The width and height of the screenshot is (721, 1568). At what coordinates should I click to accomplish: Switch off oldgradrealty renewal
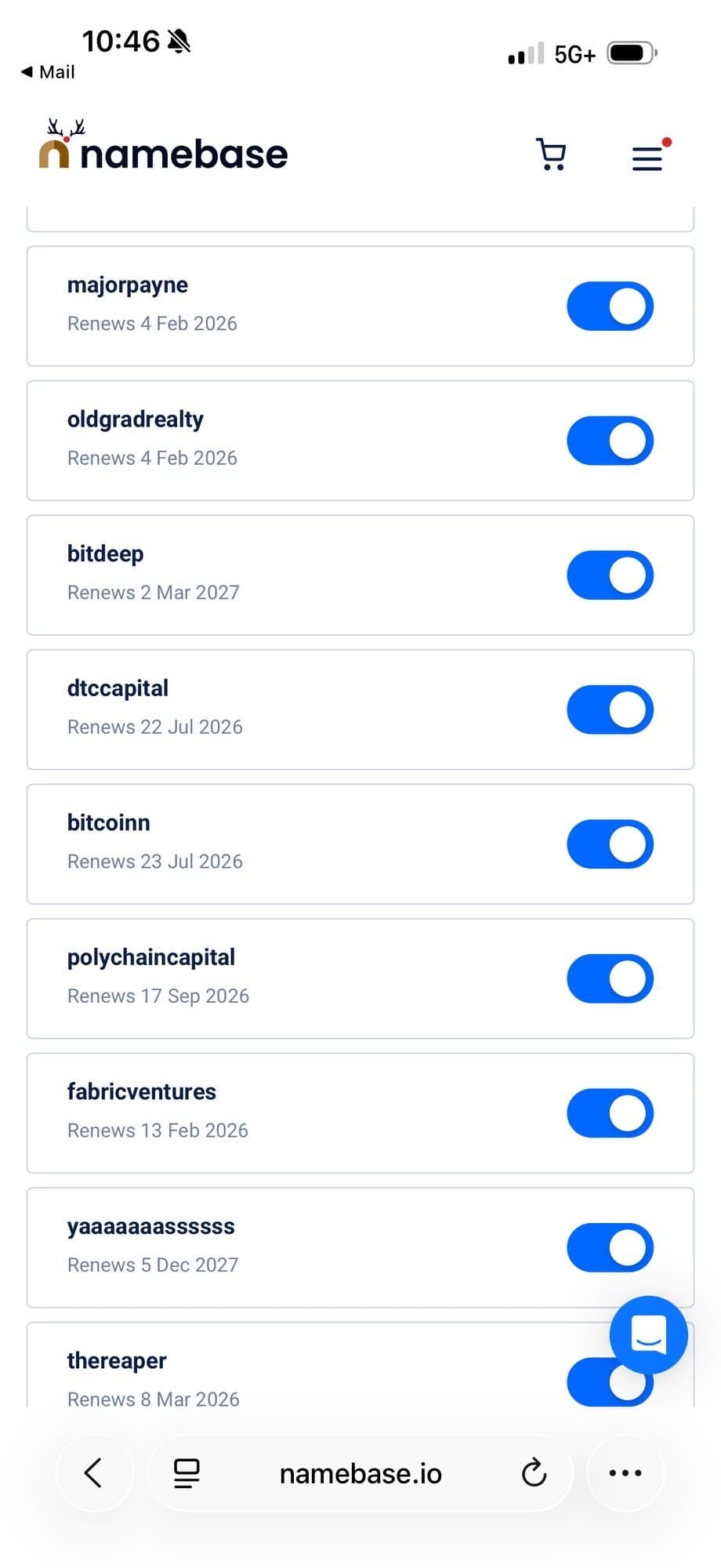pos(610,441)
